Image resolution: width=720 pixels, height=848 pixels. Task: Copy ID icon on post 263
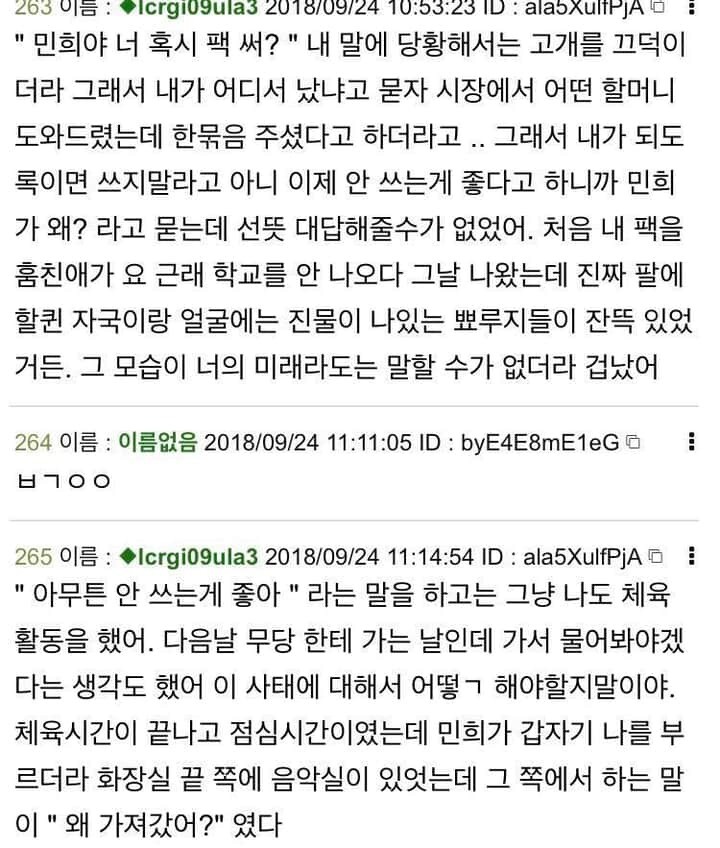[x=656, y=7]
